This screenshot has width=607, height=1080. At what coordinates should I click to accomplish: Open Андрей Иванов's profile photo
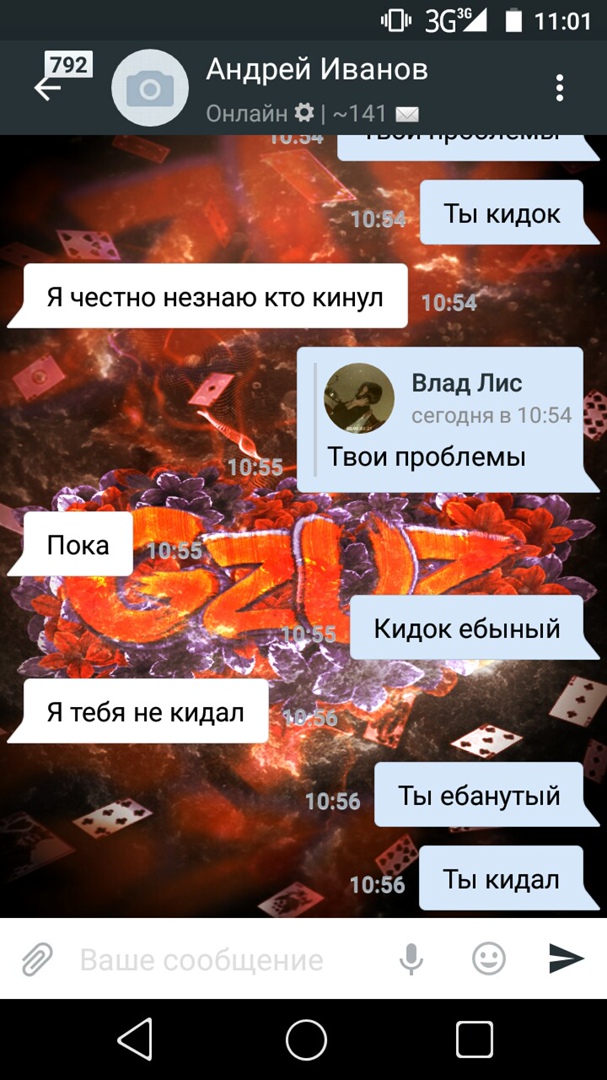(149, 88)
